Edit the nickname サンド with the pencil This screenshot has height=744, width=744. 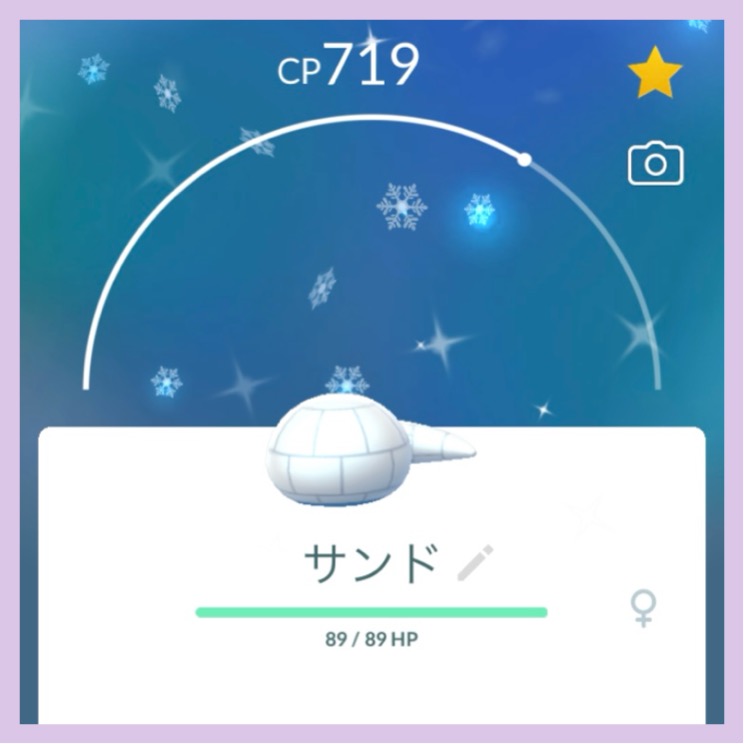click(x=474, y=564)
